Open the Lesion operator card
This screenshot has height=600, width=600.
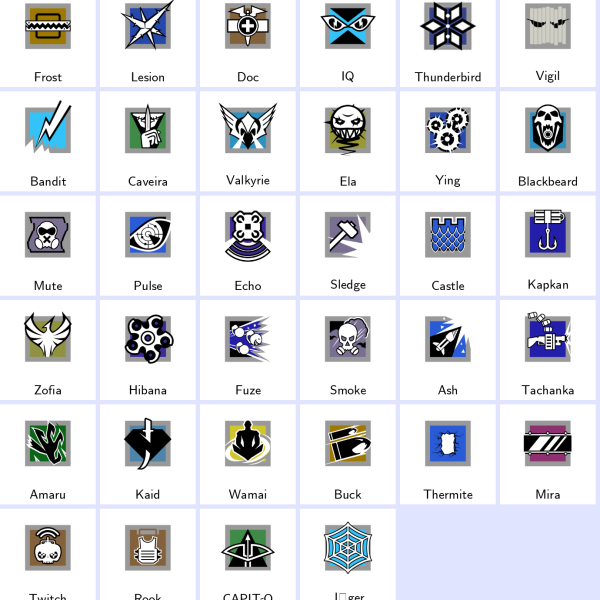coord(148,40)
